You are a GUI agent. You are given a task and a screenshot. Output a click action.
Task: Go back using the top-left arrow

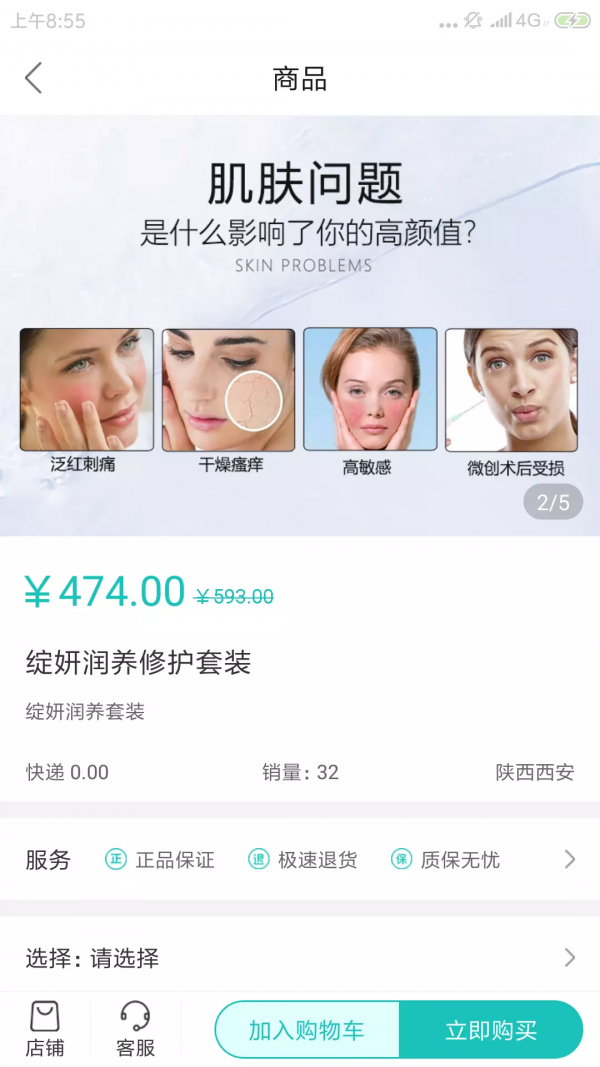[34, 78]
